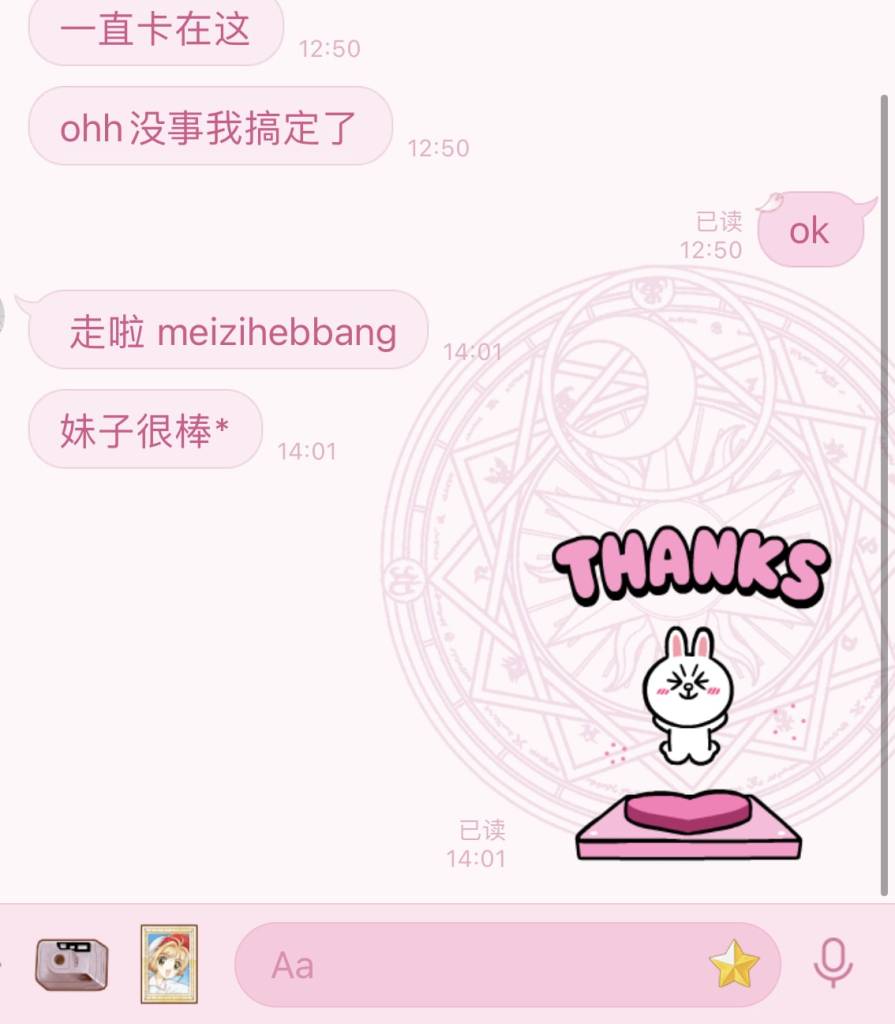Viewport: 895px width, 1024px height.
Task: Open the star sticker panel
Action: pos(734,965)
